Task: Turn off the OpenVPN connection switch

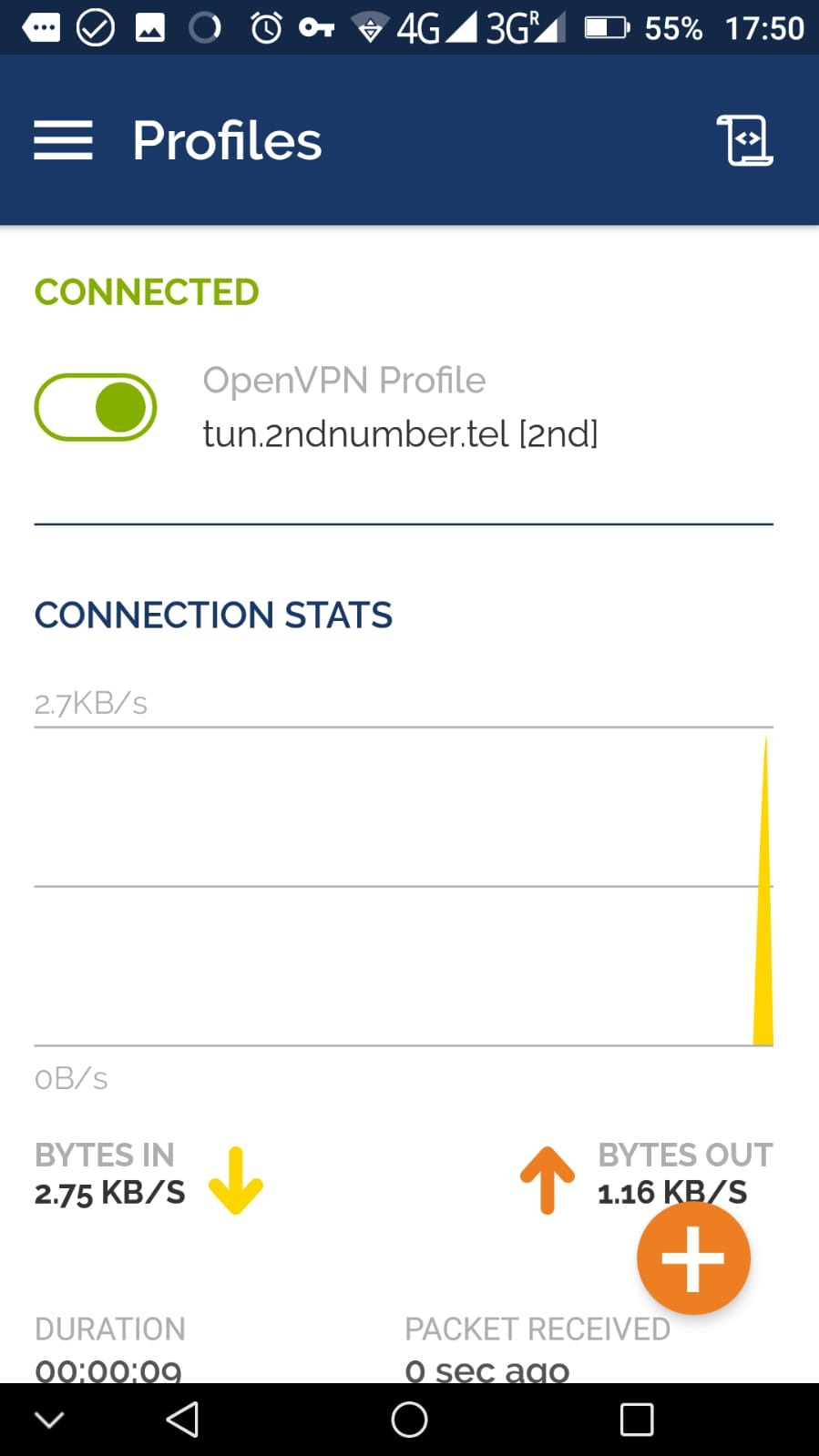Action: pos(96,407)
